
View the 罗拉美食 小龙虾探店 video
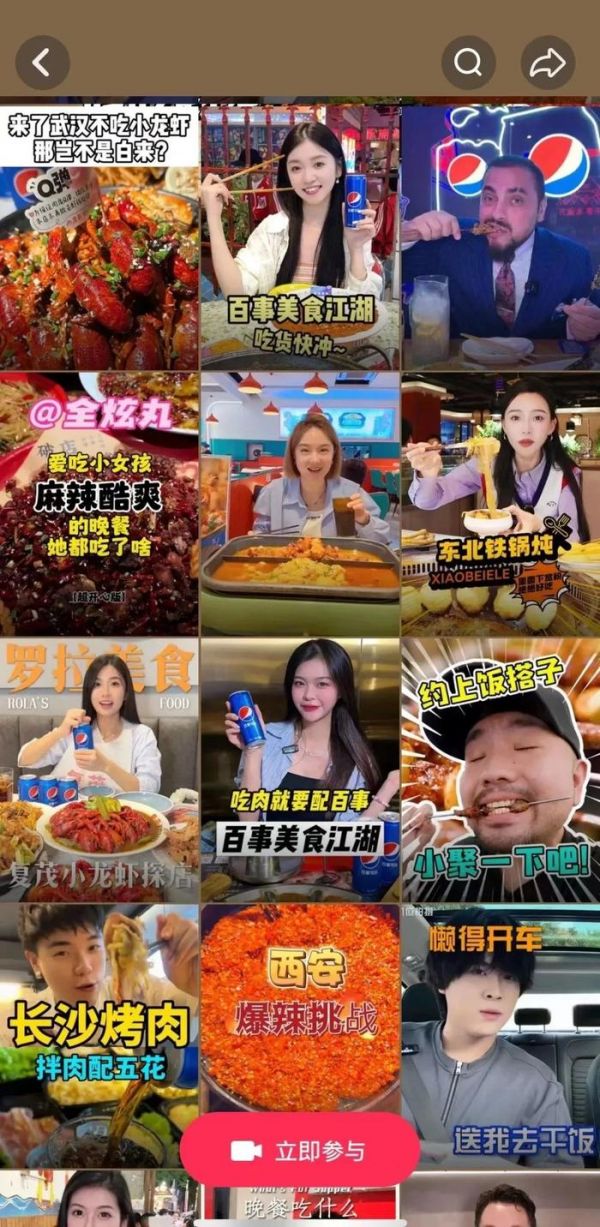pyautogui.click(x=99, y=771)
